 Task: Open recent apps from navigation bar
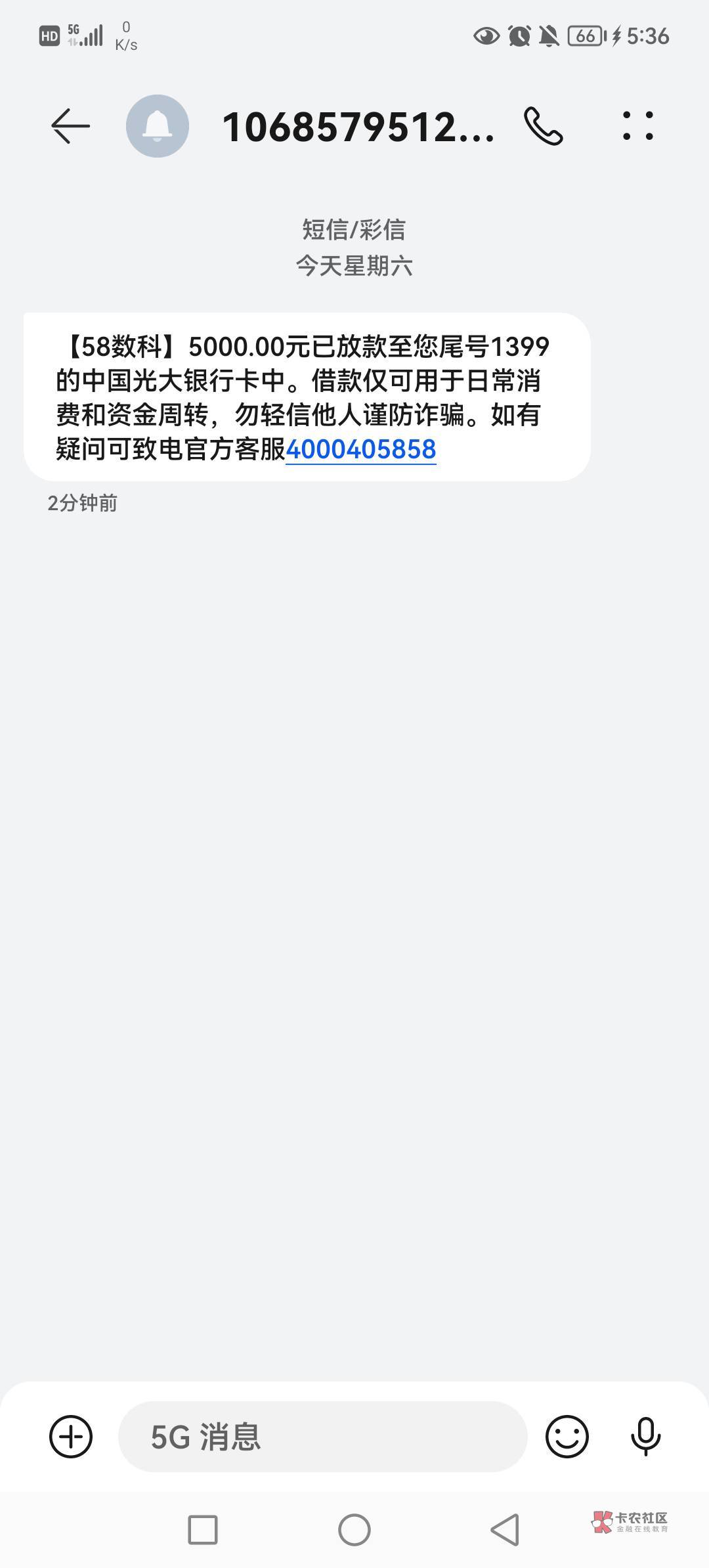203,1530
